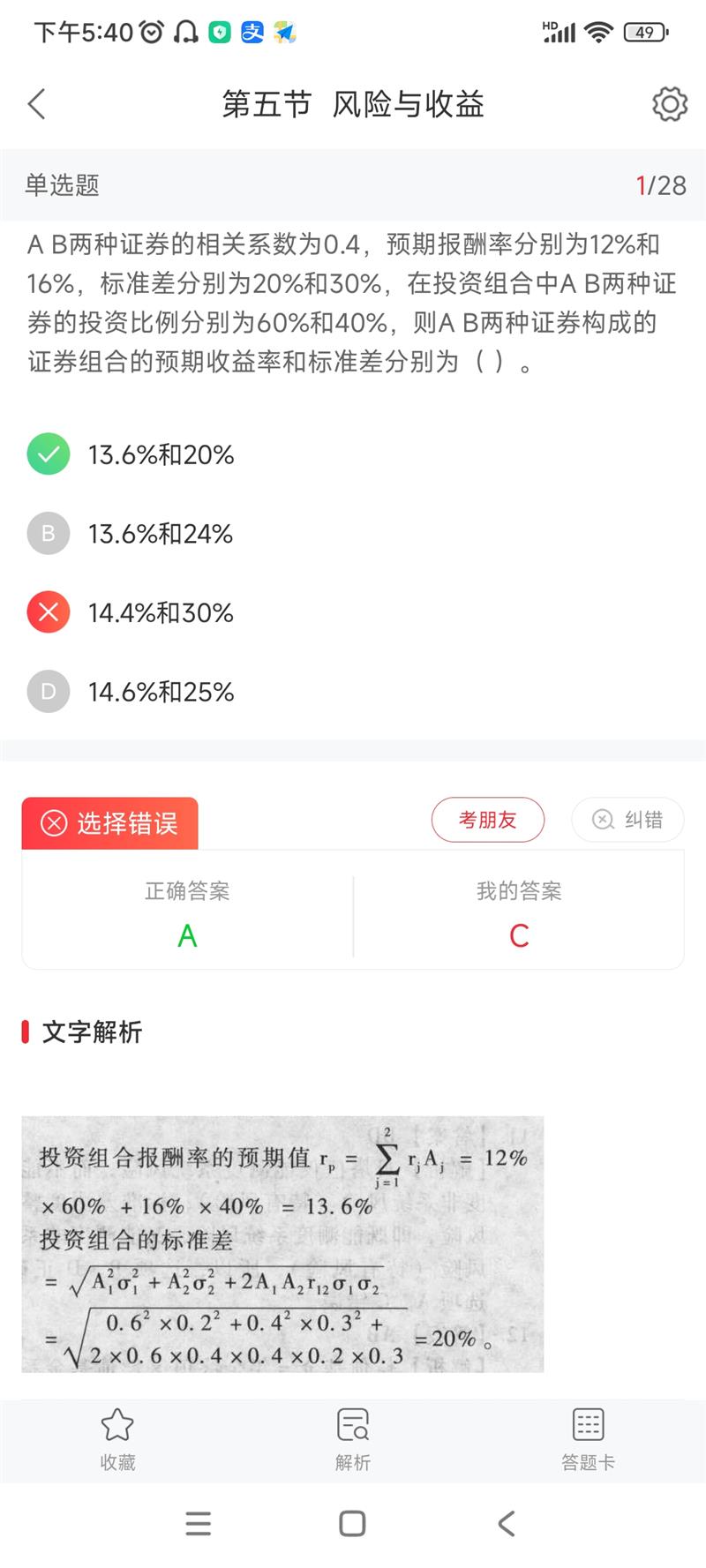Go back using the top-left arrow
This screenshot has height=1568, width=706.
[37, 104]
